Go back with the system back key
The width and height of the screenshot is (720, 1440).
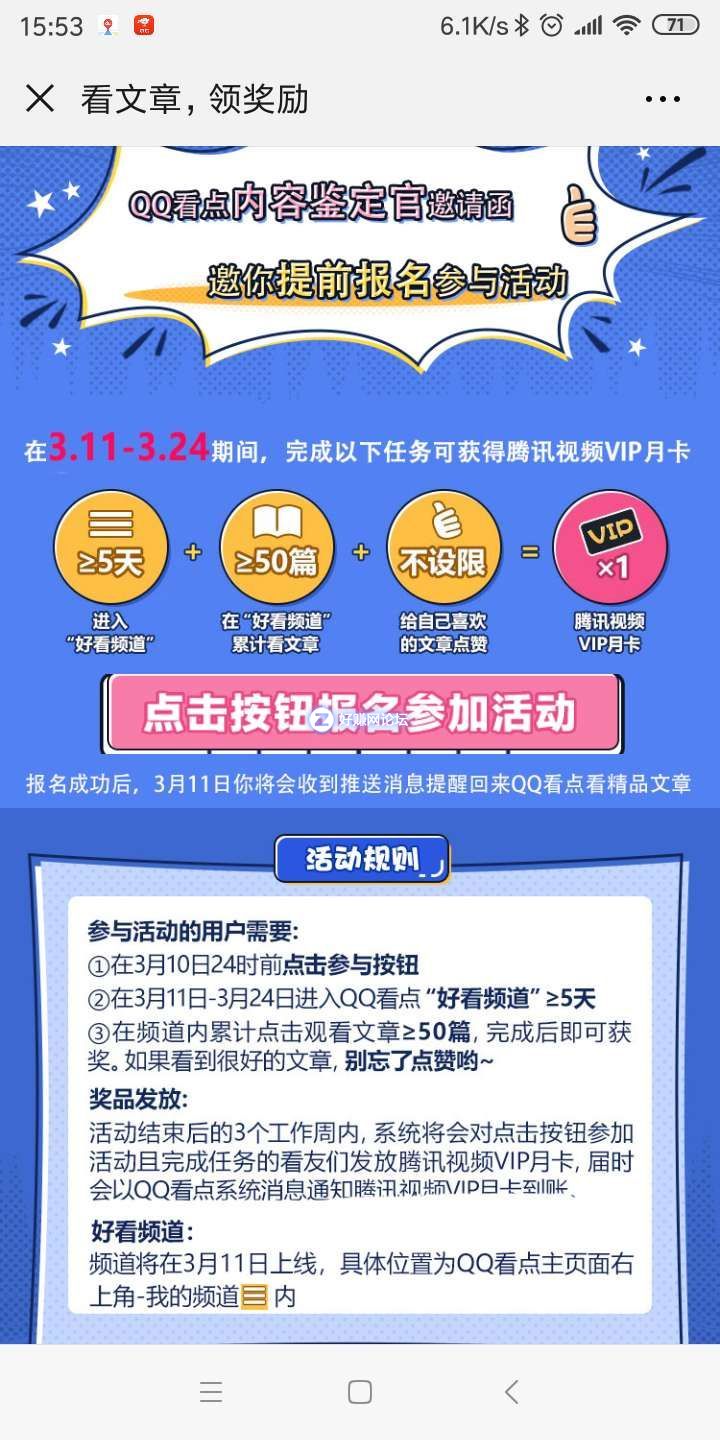(x=511, y=1391)
